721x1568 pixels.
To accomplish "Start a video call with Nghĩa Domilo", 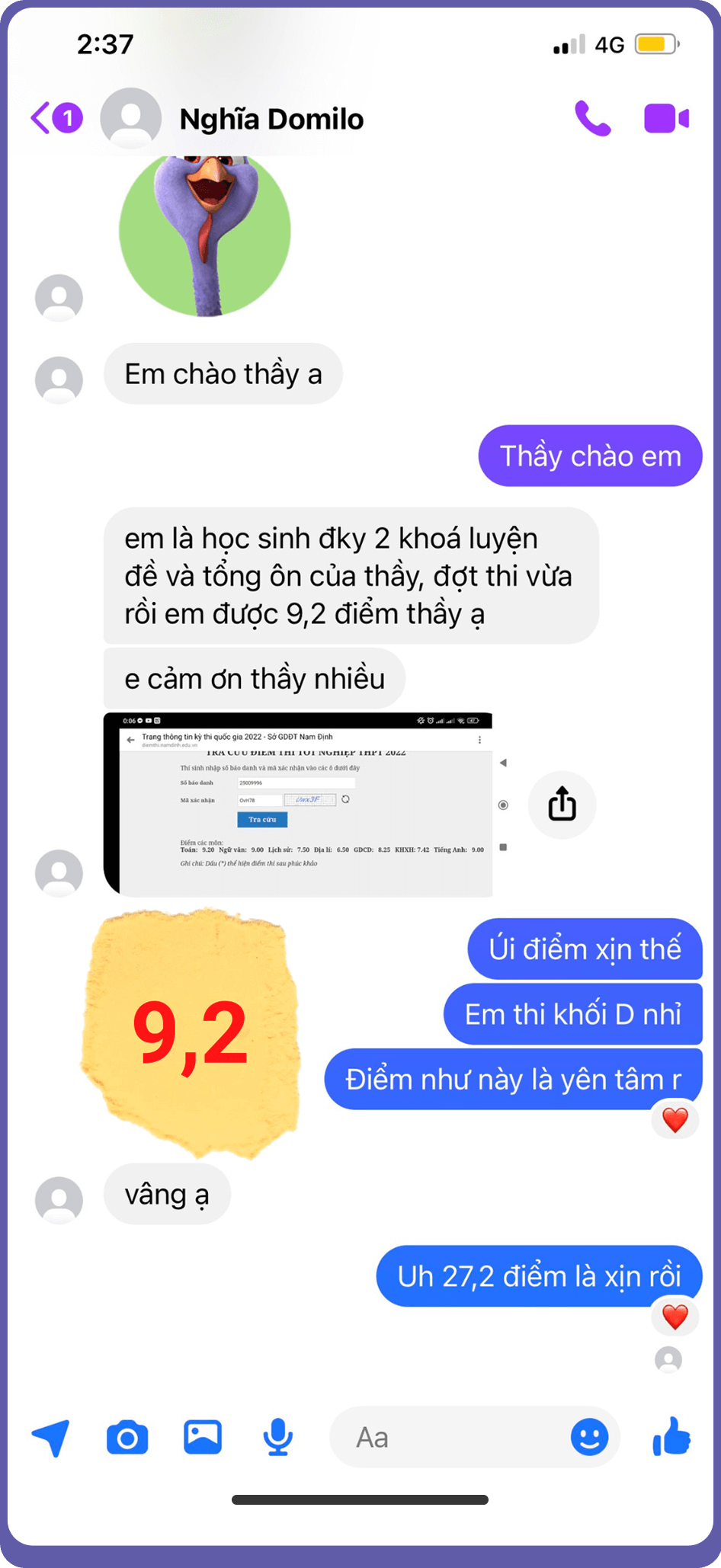I will click(666, 119).
